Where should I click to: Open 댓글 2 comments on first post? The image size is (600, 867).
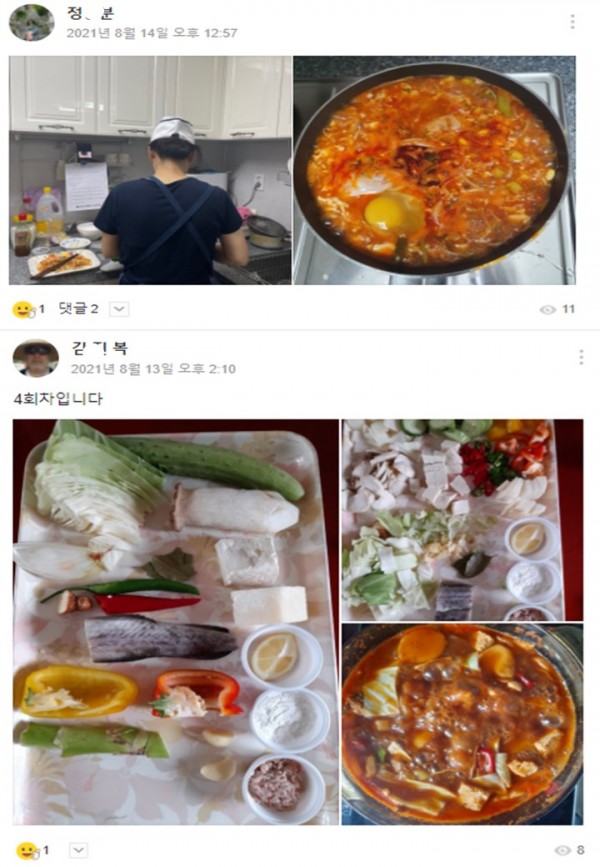(x=78, y=309)
